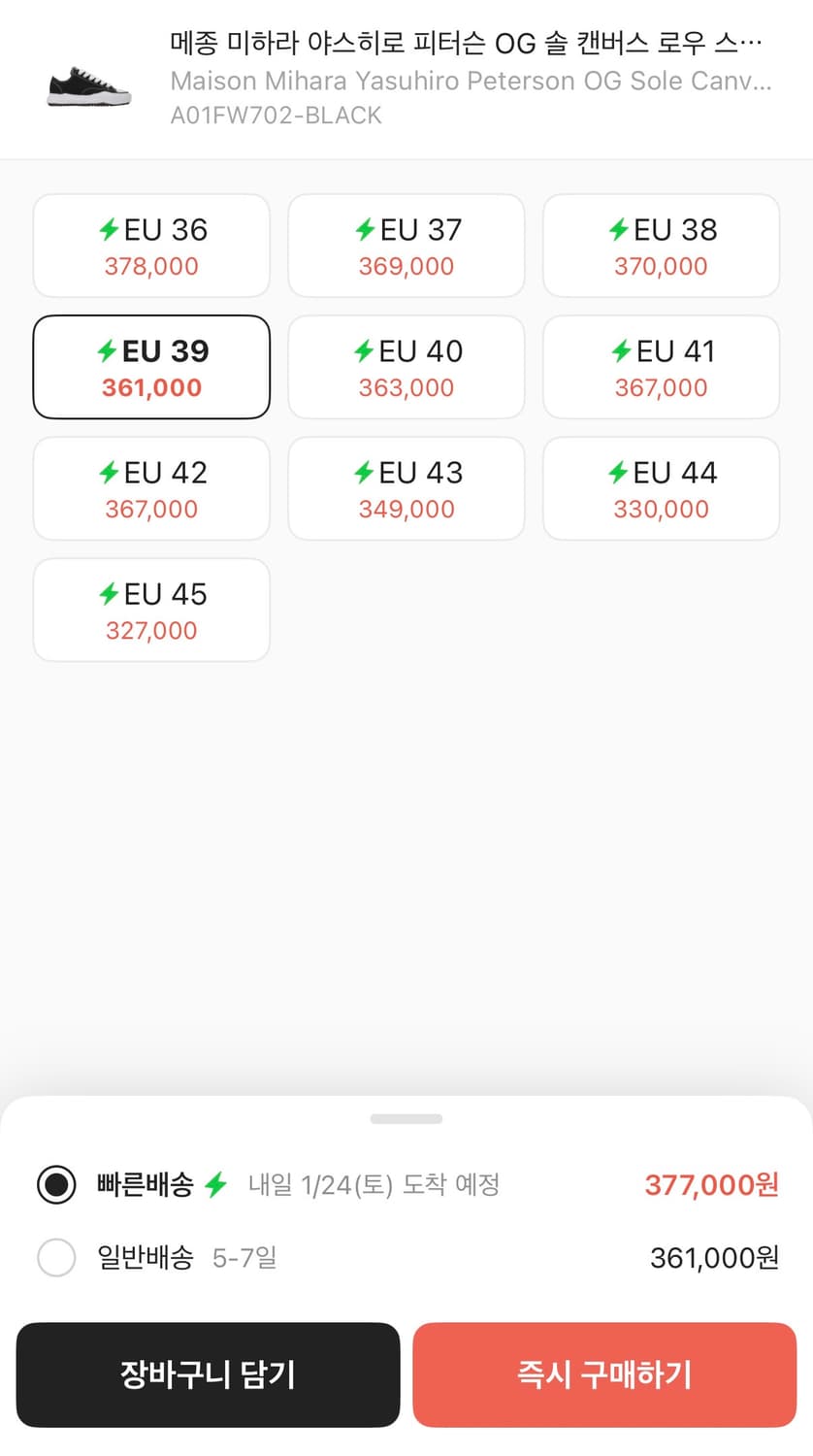Image resolution: width=813 pixels, height=1456 pixels.
Task: Deselect the highlighted EU 39 size tile
Action: pos(150,367)
